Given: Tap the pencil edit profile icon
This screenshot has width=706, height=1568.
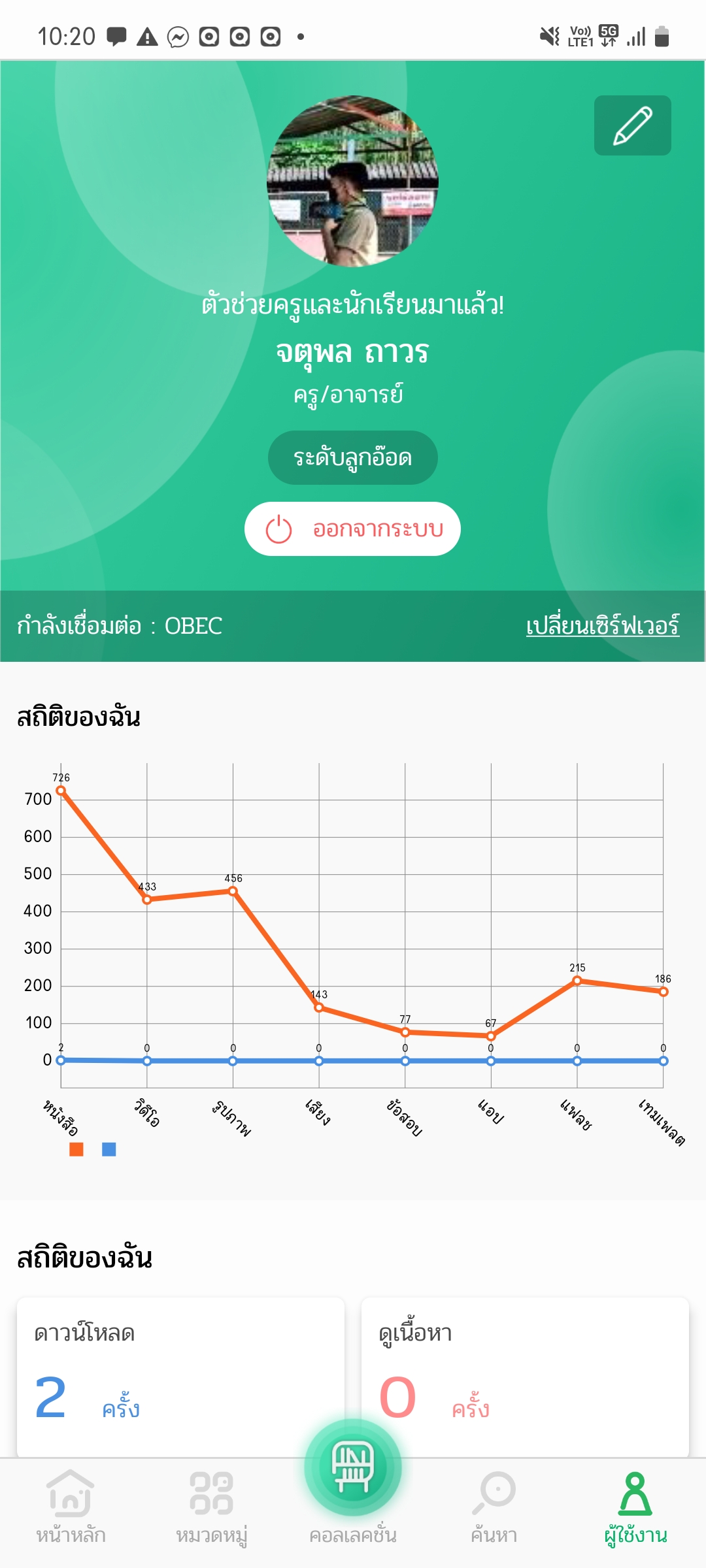Looking at the screenshot, I should (x=632, y=125).
